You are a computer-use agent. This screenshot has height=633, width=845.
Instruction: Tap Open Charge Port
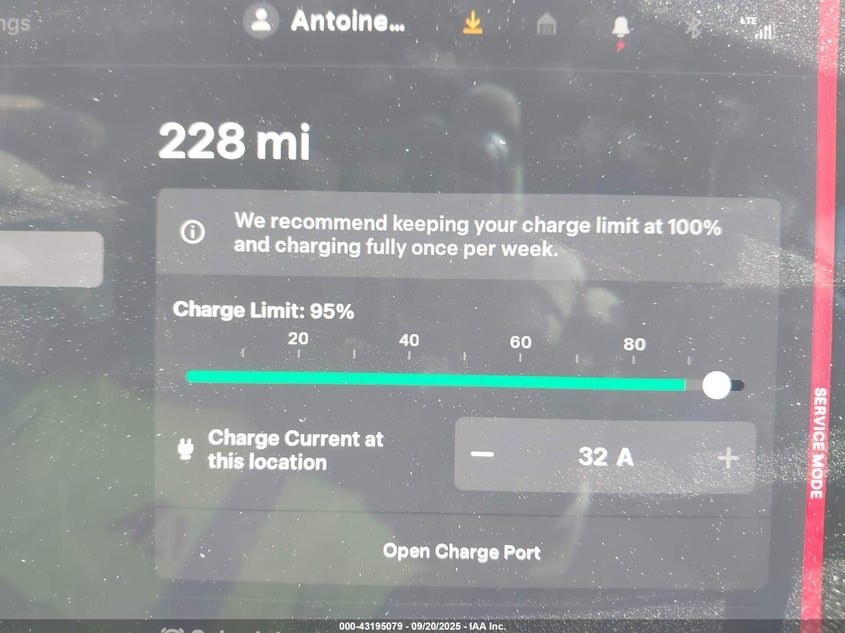(x=461, y=551)
